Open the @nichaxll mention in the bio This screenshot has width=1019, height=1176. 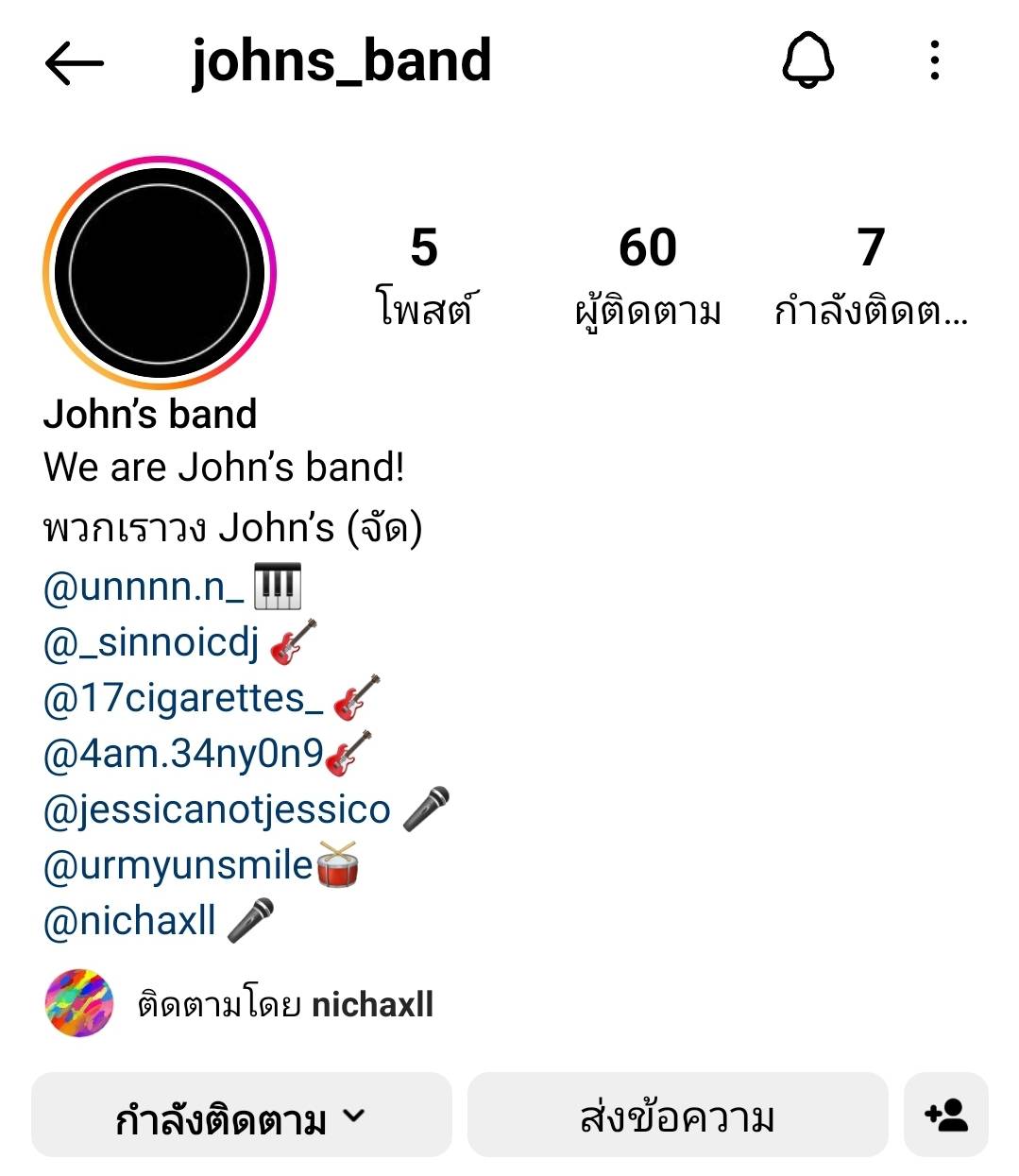(129, 921)
